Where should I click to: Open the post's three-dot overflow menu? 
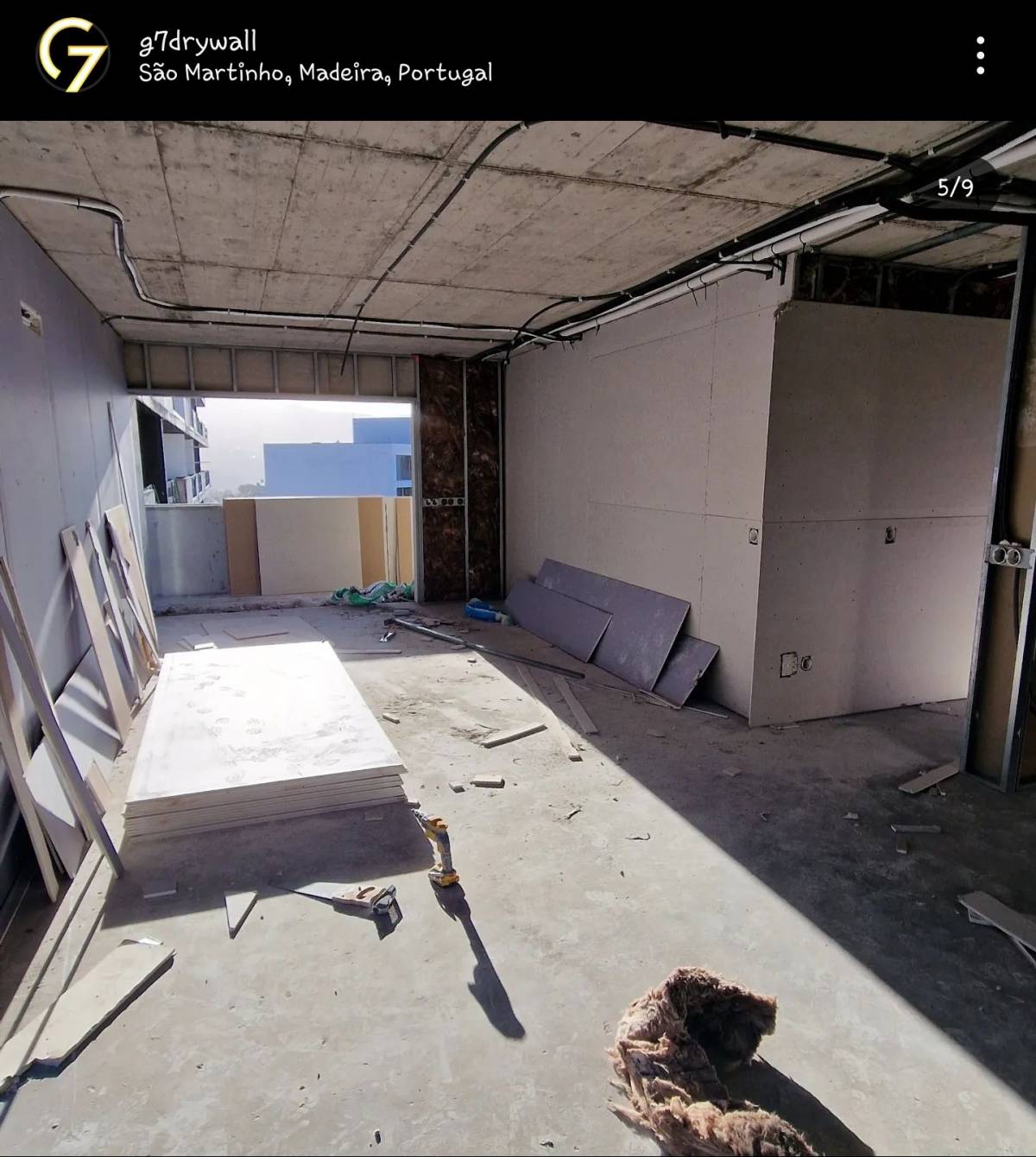coord(980,55)
